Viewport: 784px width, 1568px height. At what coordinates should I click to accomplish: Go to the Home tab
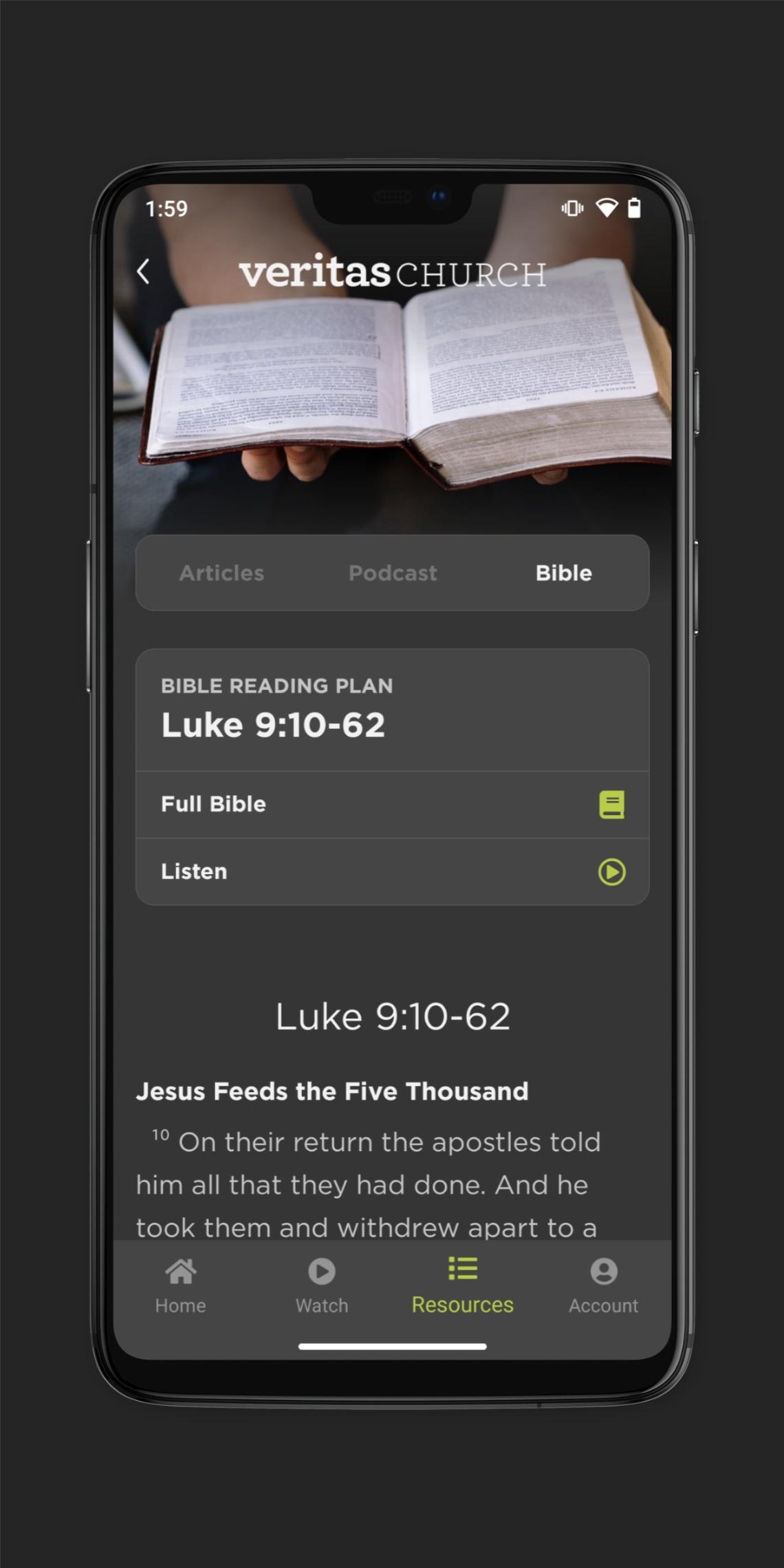181,1286
